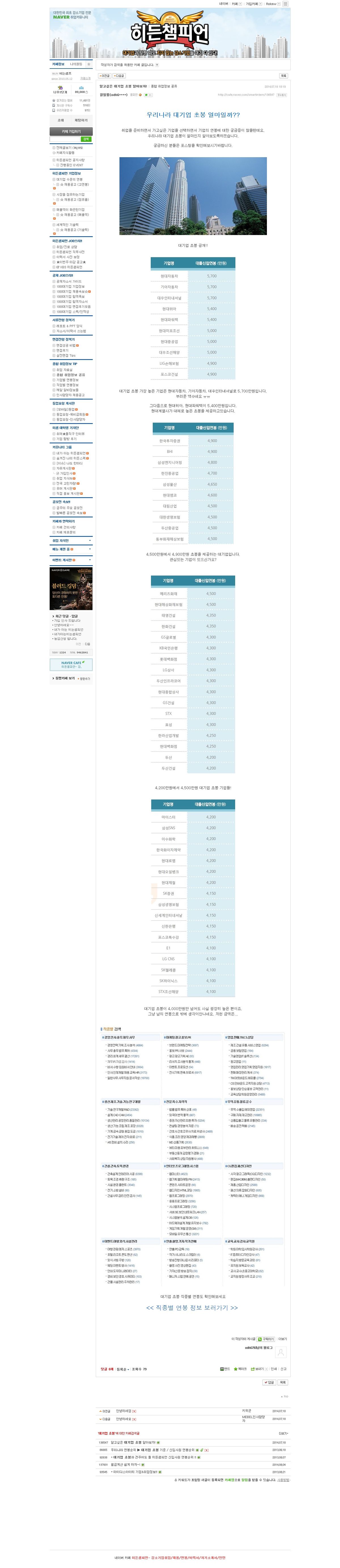Tap the 답글 reply button
Image resolution: width=340 pixels, height=1568 pixels.
[269, 1382]
